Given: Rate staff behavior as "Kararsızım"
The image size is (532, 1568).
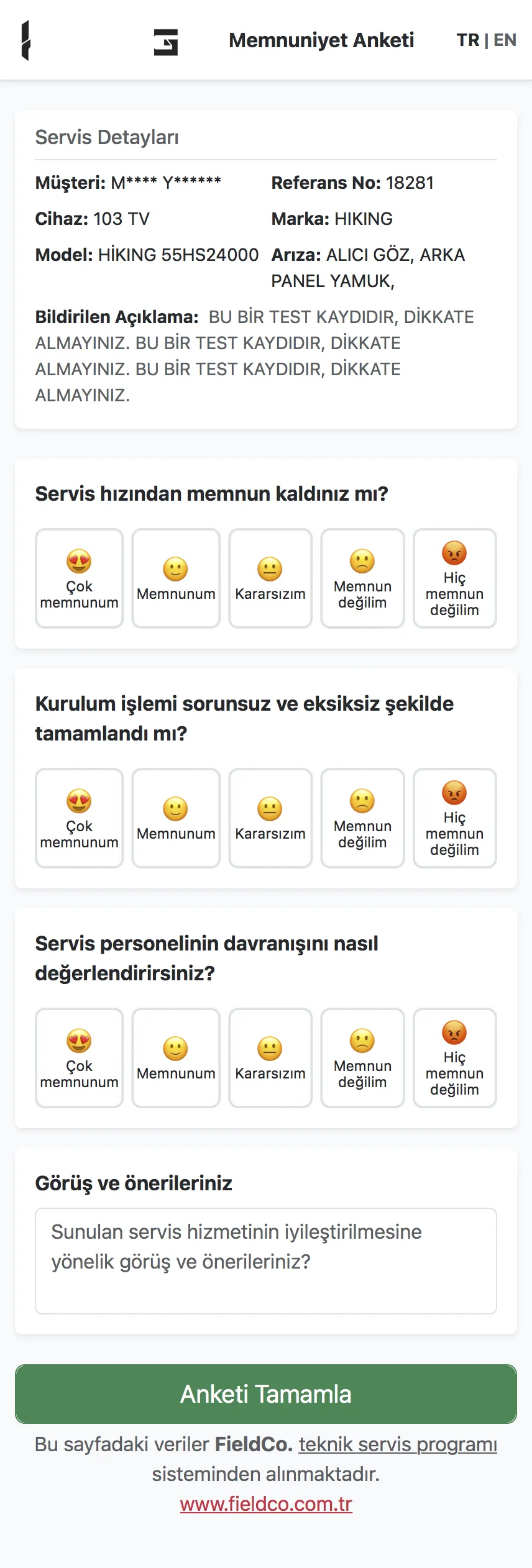Looking at the screenshot, I should click(x=270, y=1058).
